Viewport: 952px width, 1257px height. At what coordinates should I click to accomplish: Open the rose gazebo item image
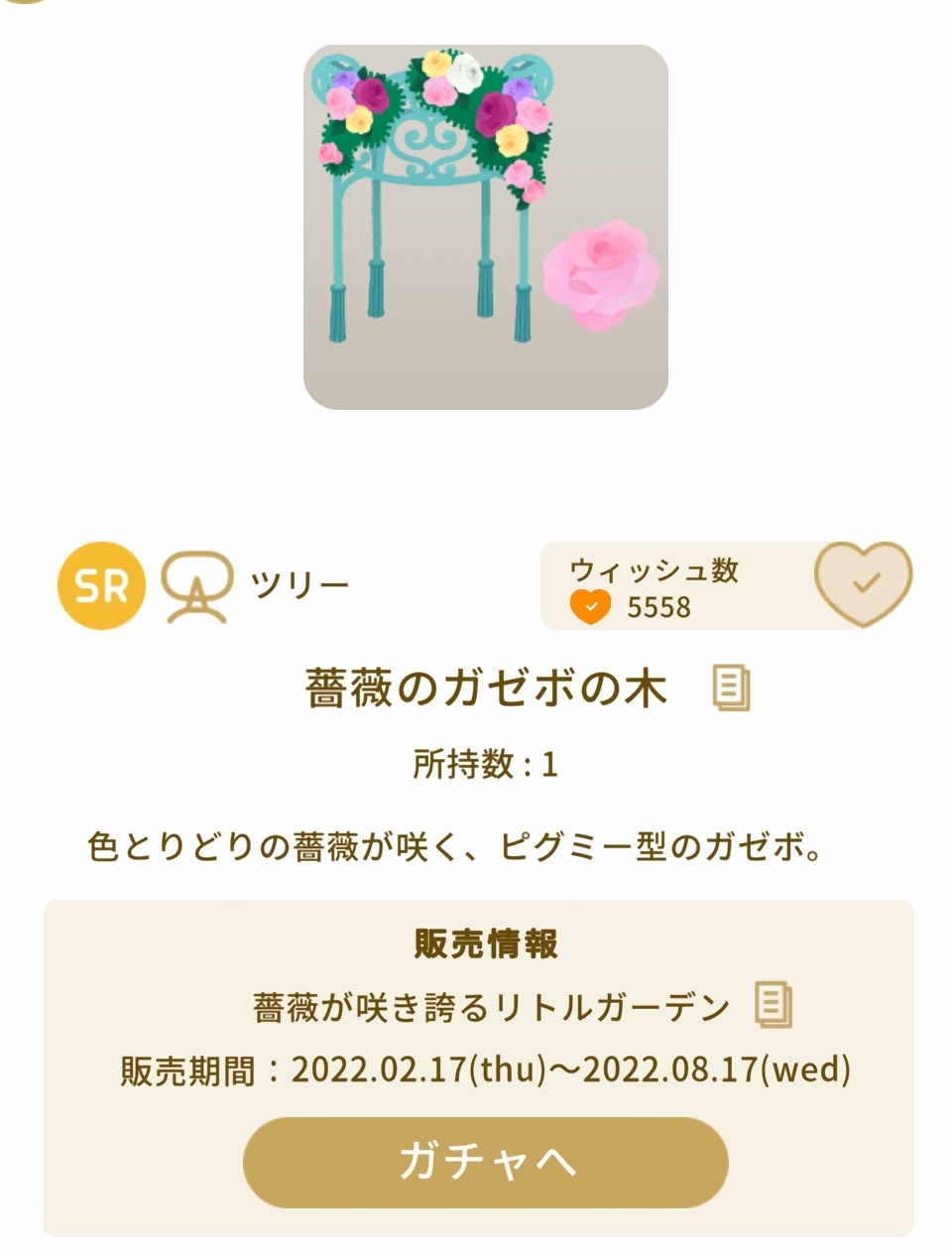(485, 227)
